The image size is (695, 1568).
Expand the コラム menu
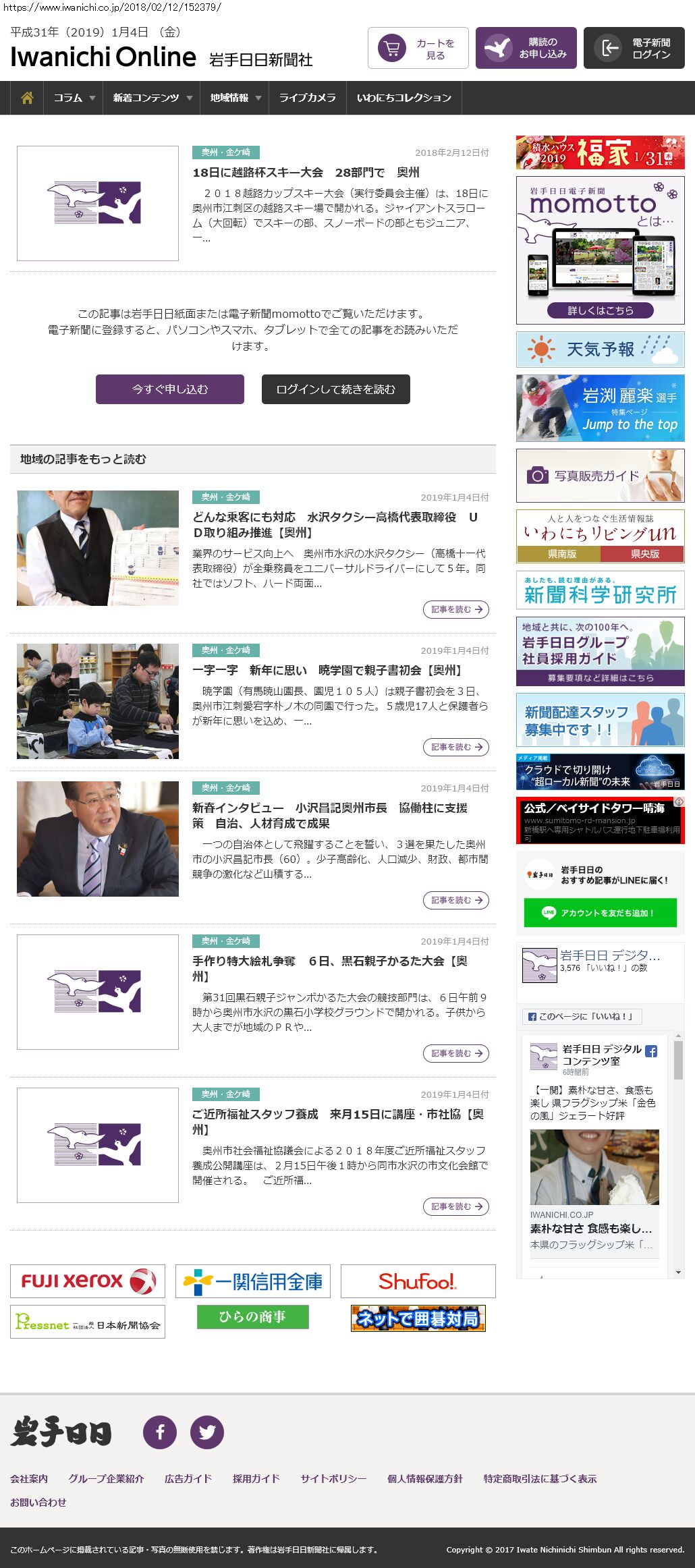(x=74, y=98)
